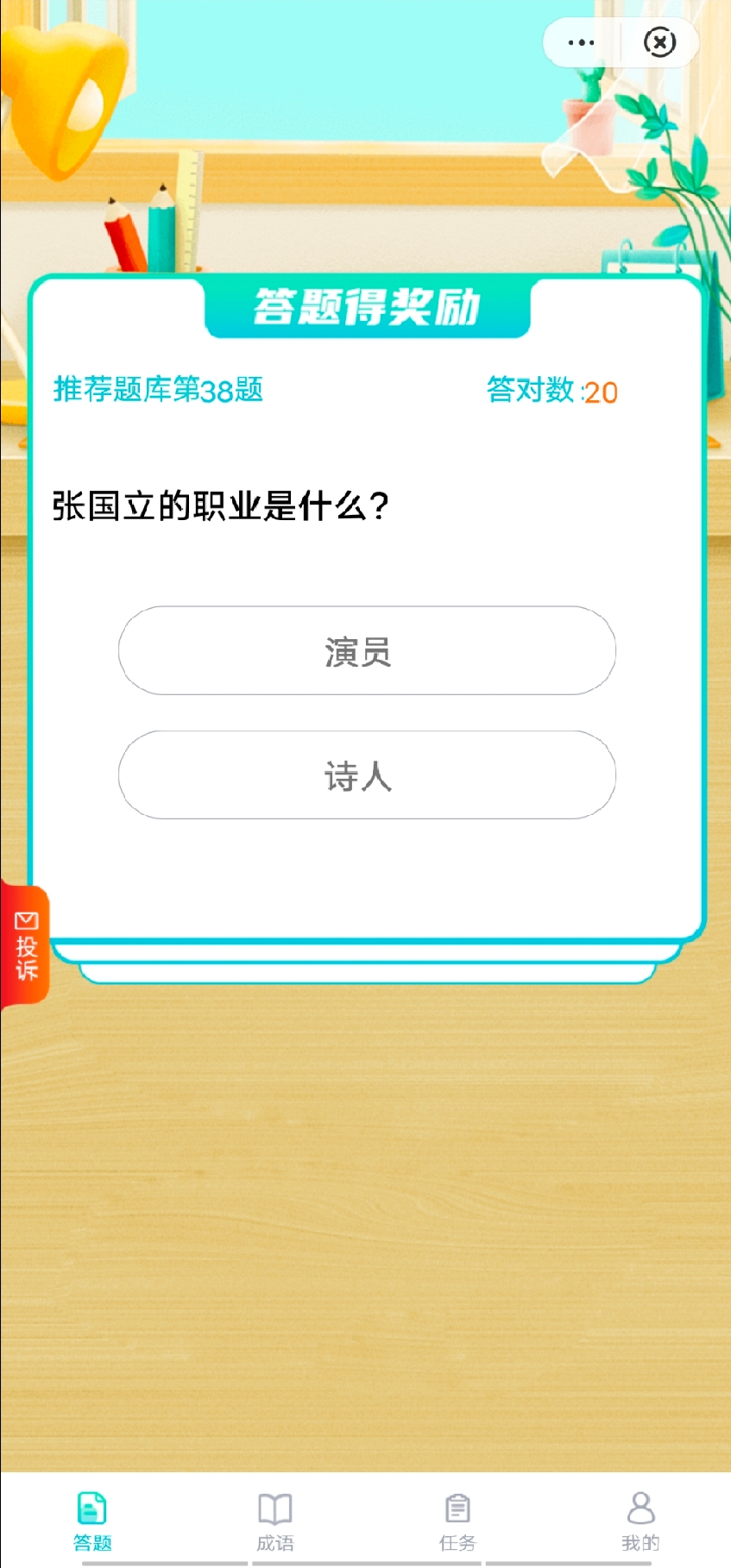Open the 任务 tab
The width and height of the screenshot is (731, 1568).
point(457,1522)
